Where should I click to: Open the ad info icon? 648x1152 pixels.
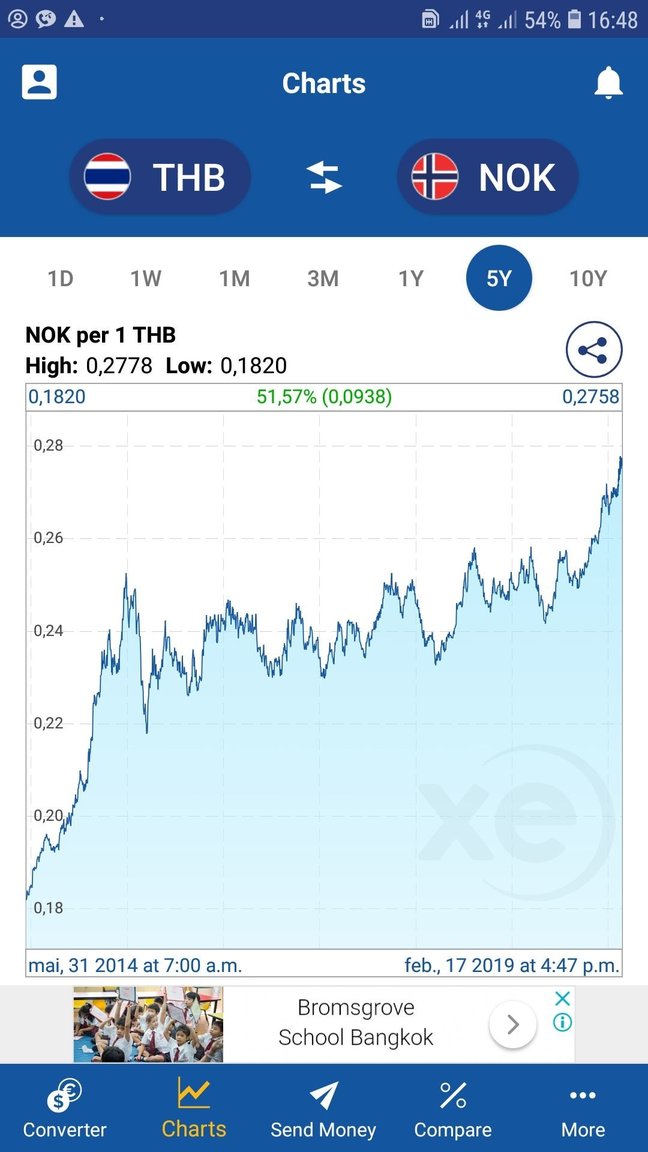[x=562, y=1022]
